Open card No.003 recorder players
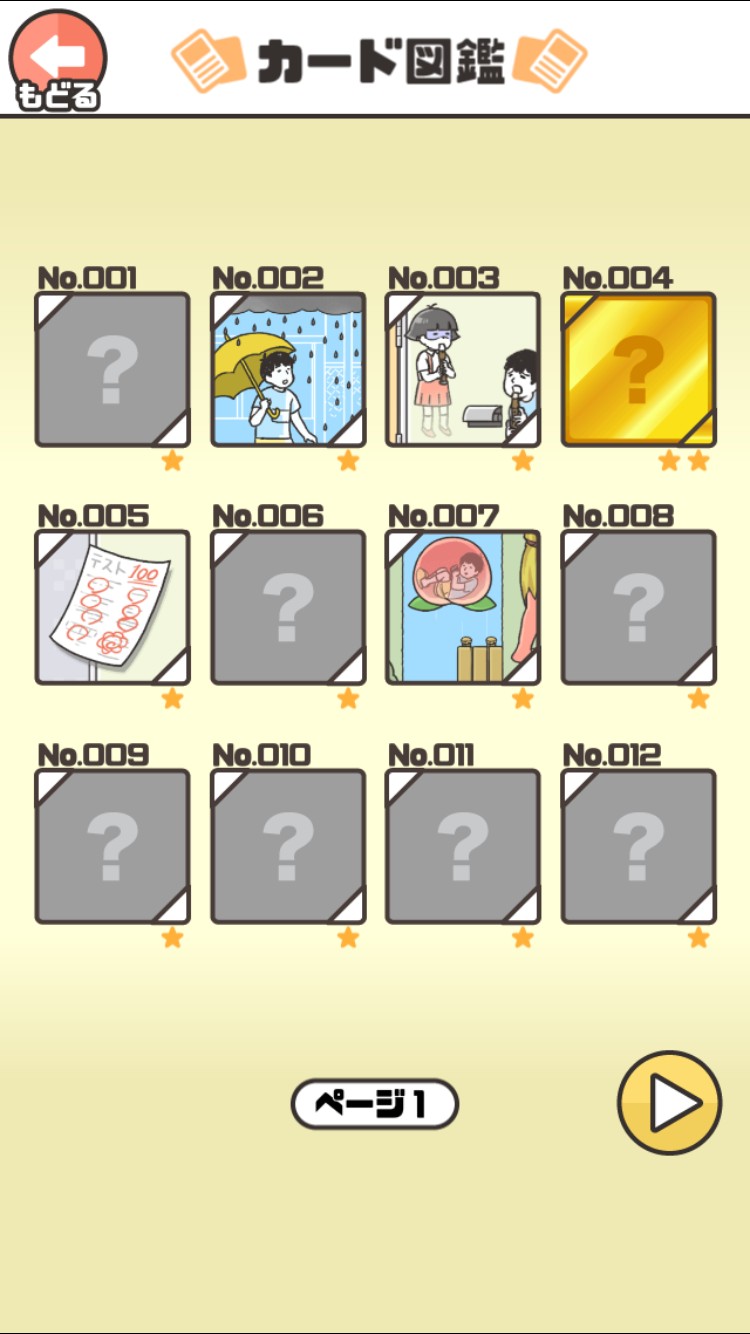The image size is (750, 1334). tap(463, 370)
